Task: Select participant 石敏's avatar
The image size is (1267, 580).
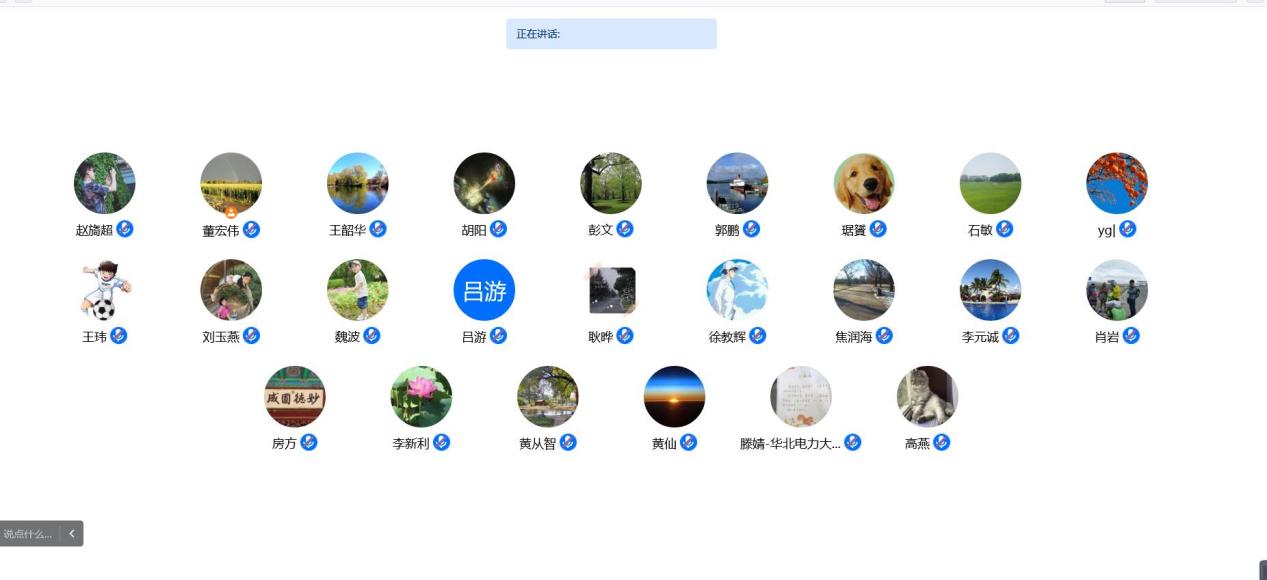Action: (x=990, y=183)
